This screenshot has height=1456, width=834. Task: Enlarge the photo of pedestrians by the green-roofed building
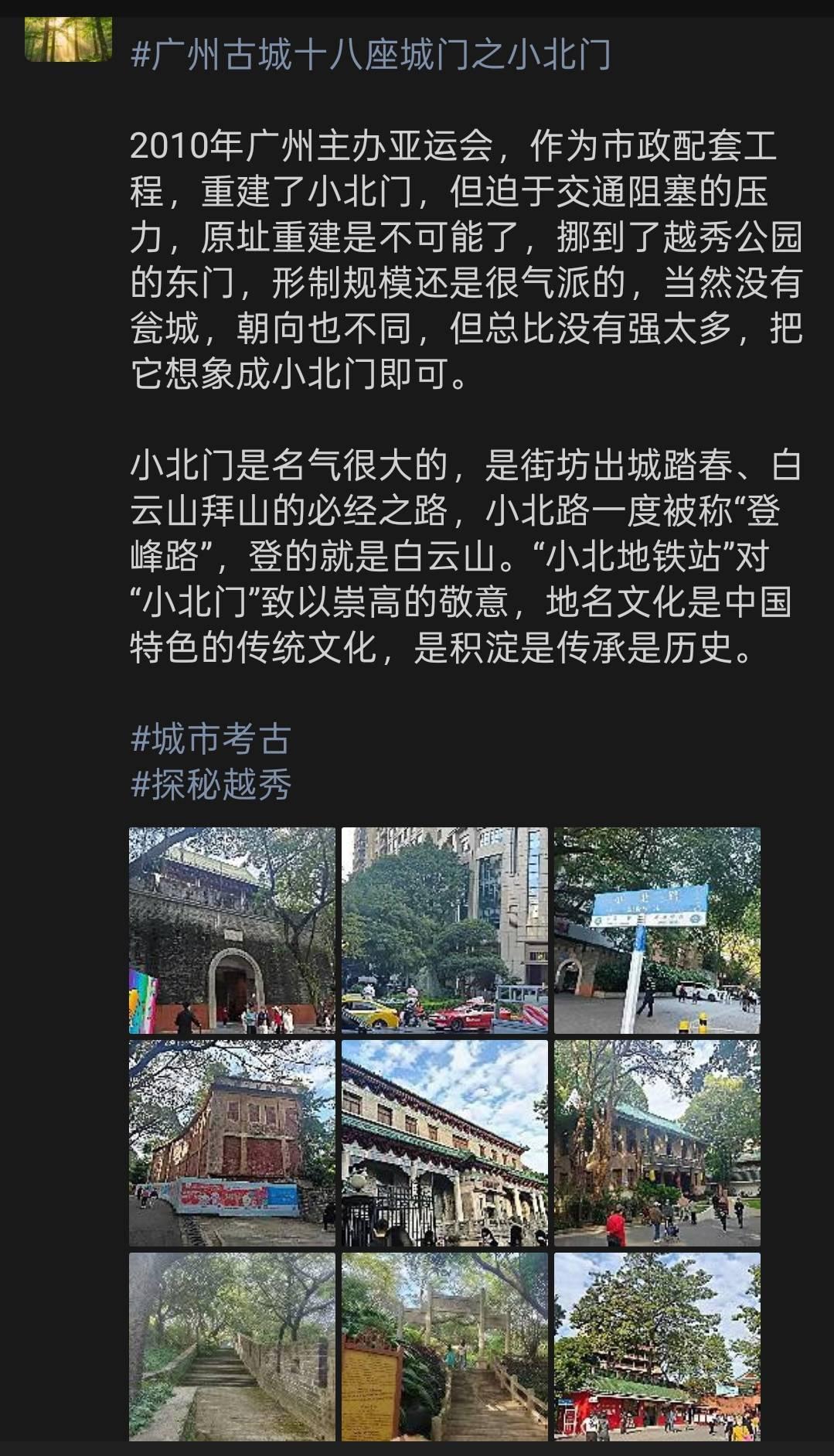click(x=657, y=1143)
